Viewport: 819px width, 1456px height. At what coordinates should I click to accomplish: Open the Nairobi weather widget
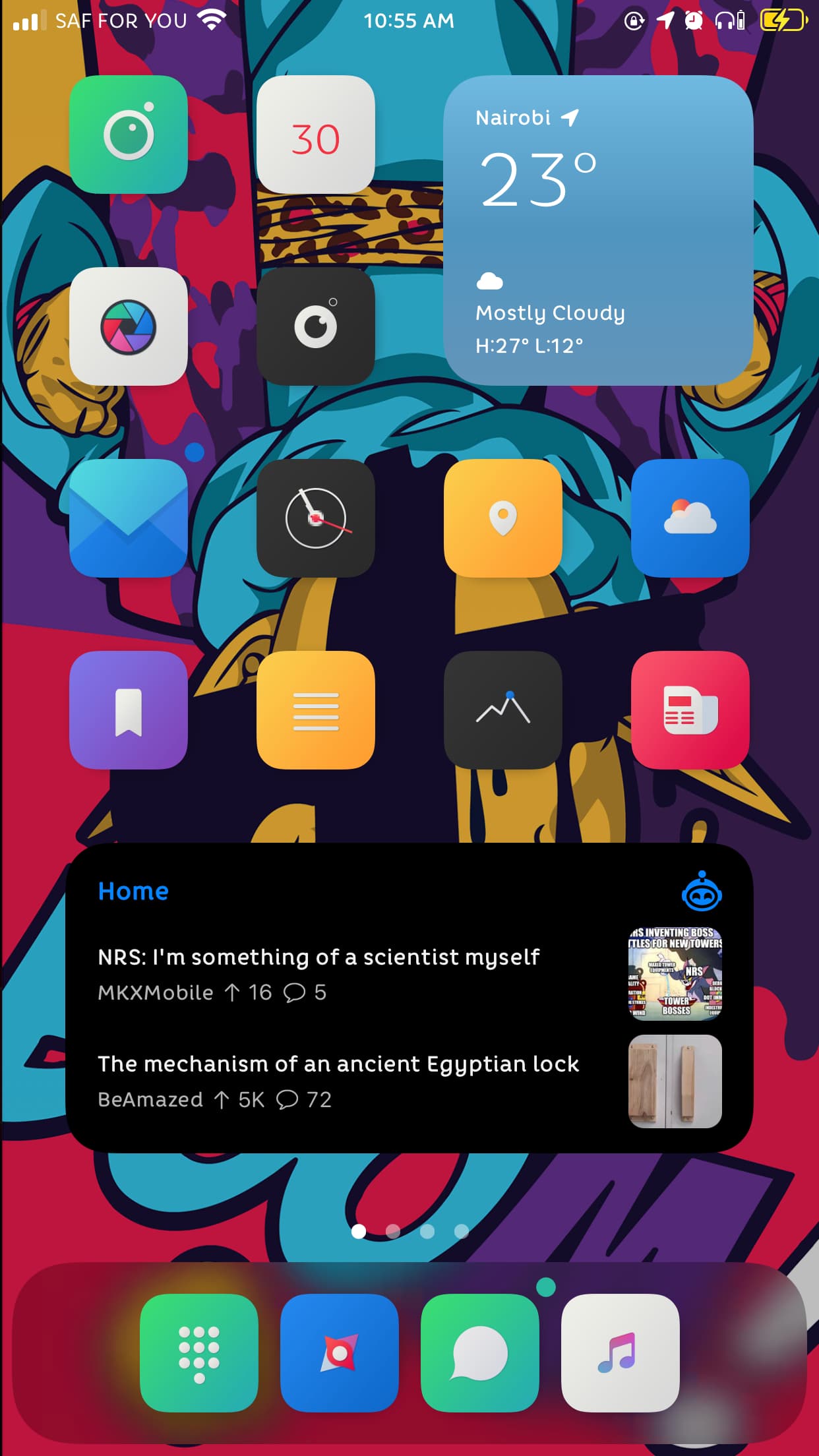599,231
